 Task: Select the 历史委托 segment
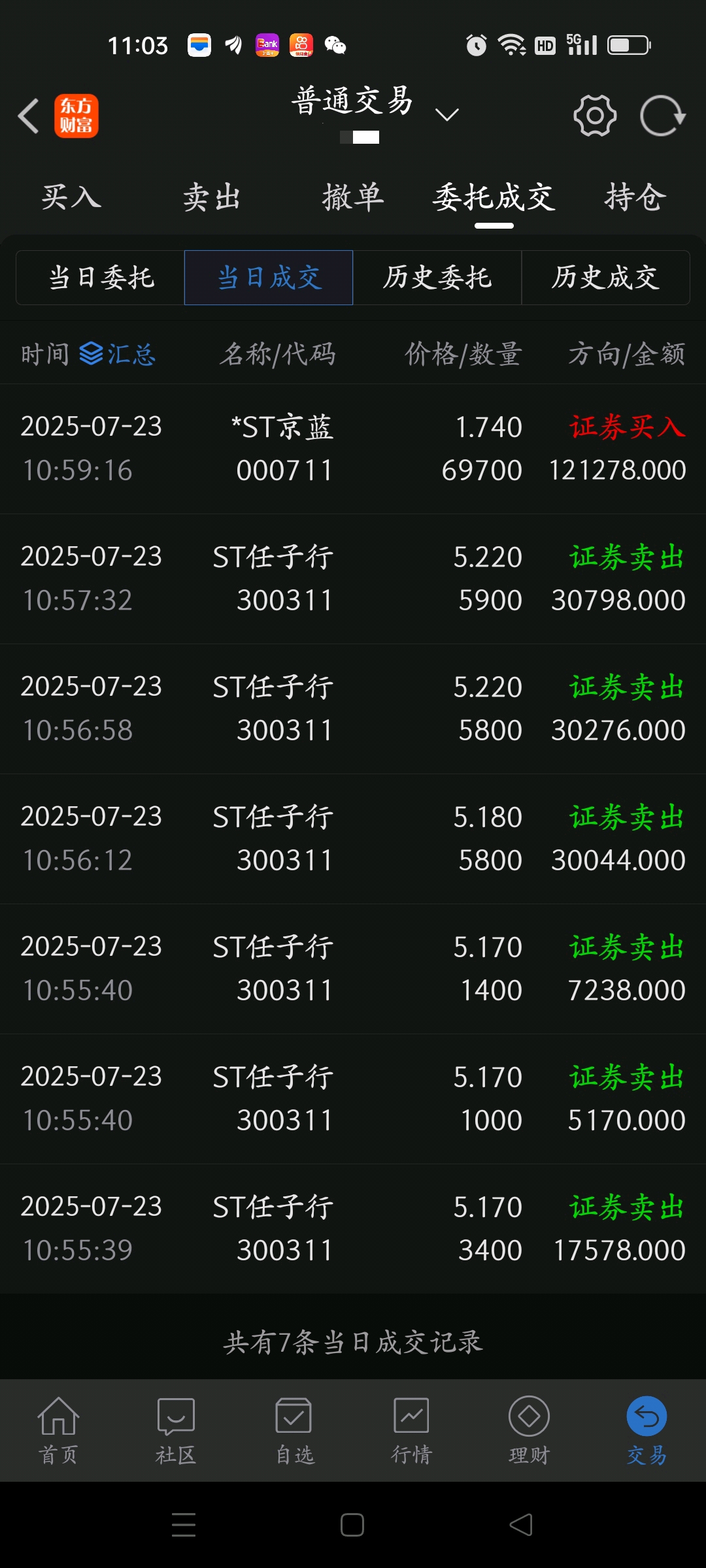click(x=437, y=278)
